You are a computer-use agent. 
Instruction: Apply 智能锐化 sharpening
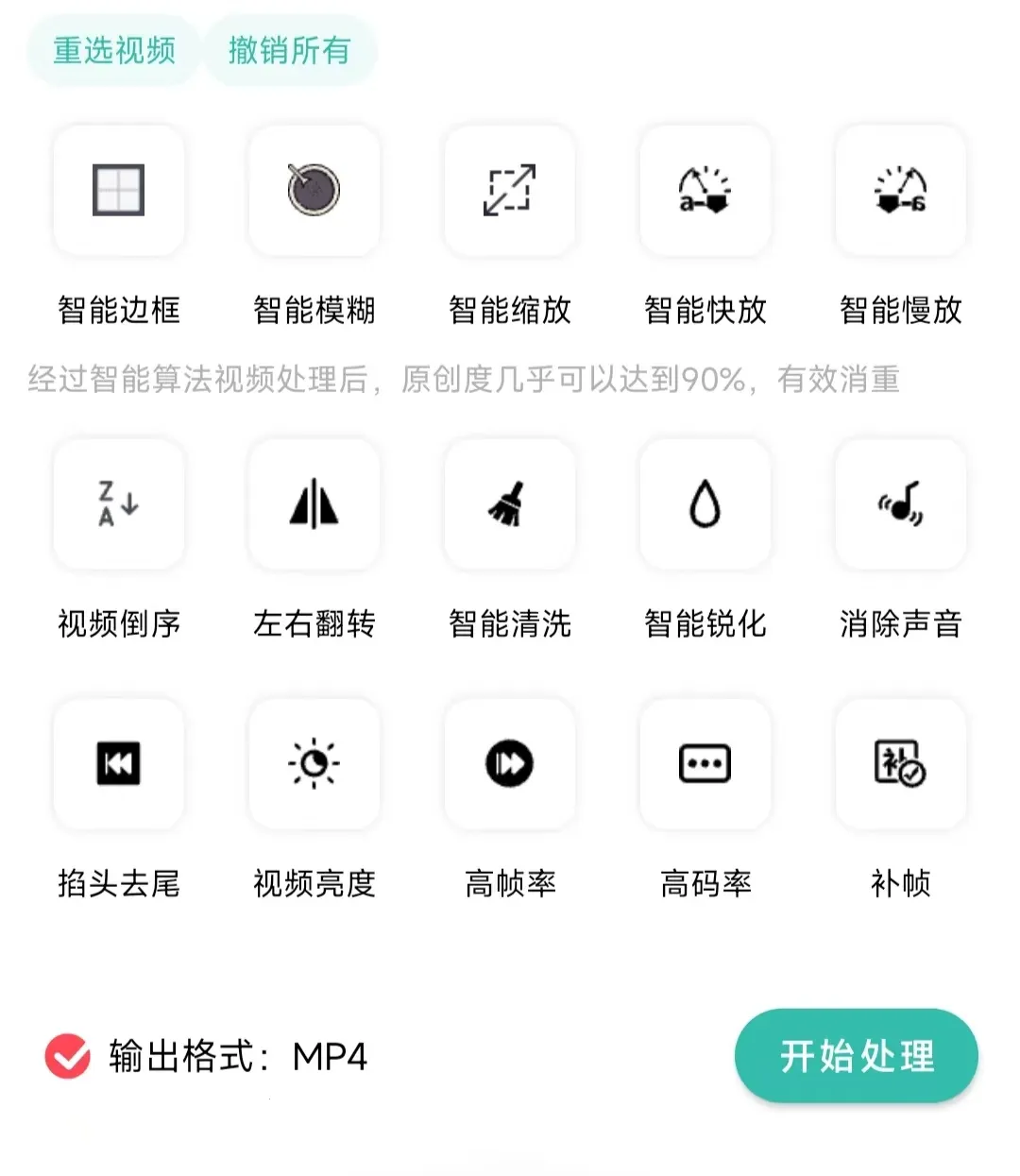pos(705,505)
